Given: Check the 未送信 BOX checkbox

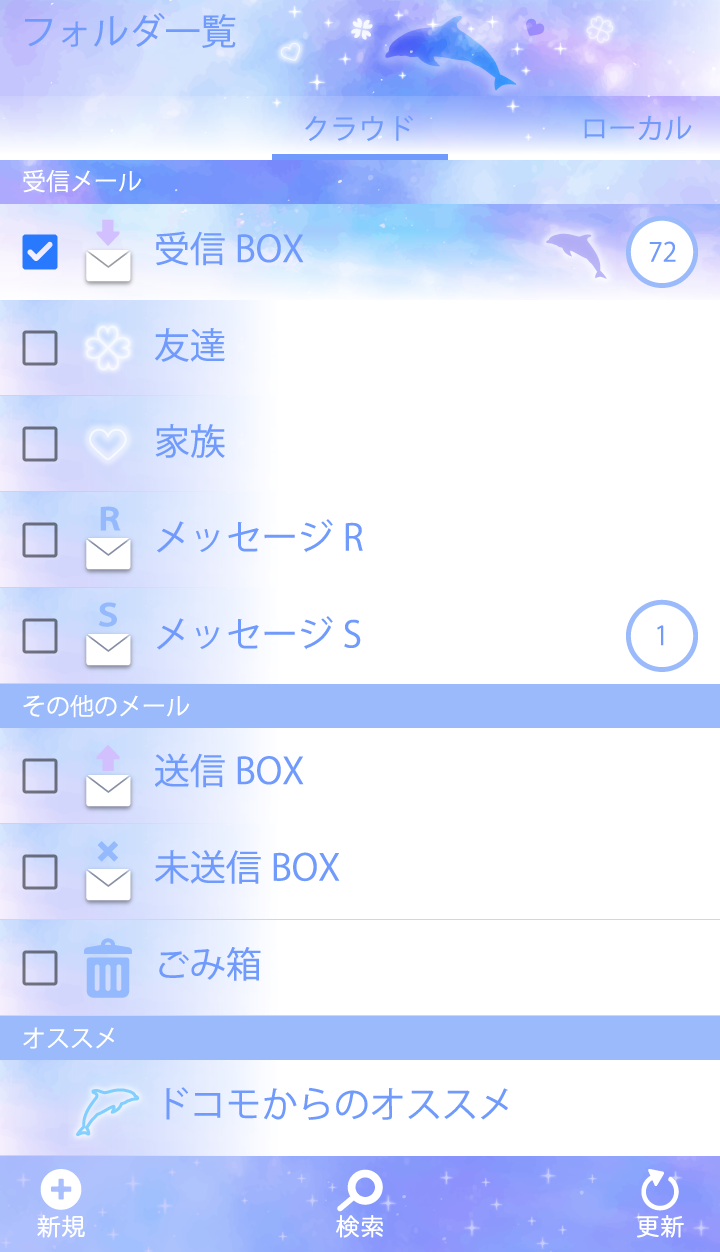Looking at the screenshot, I should (40, 872).
